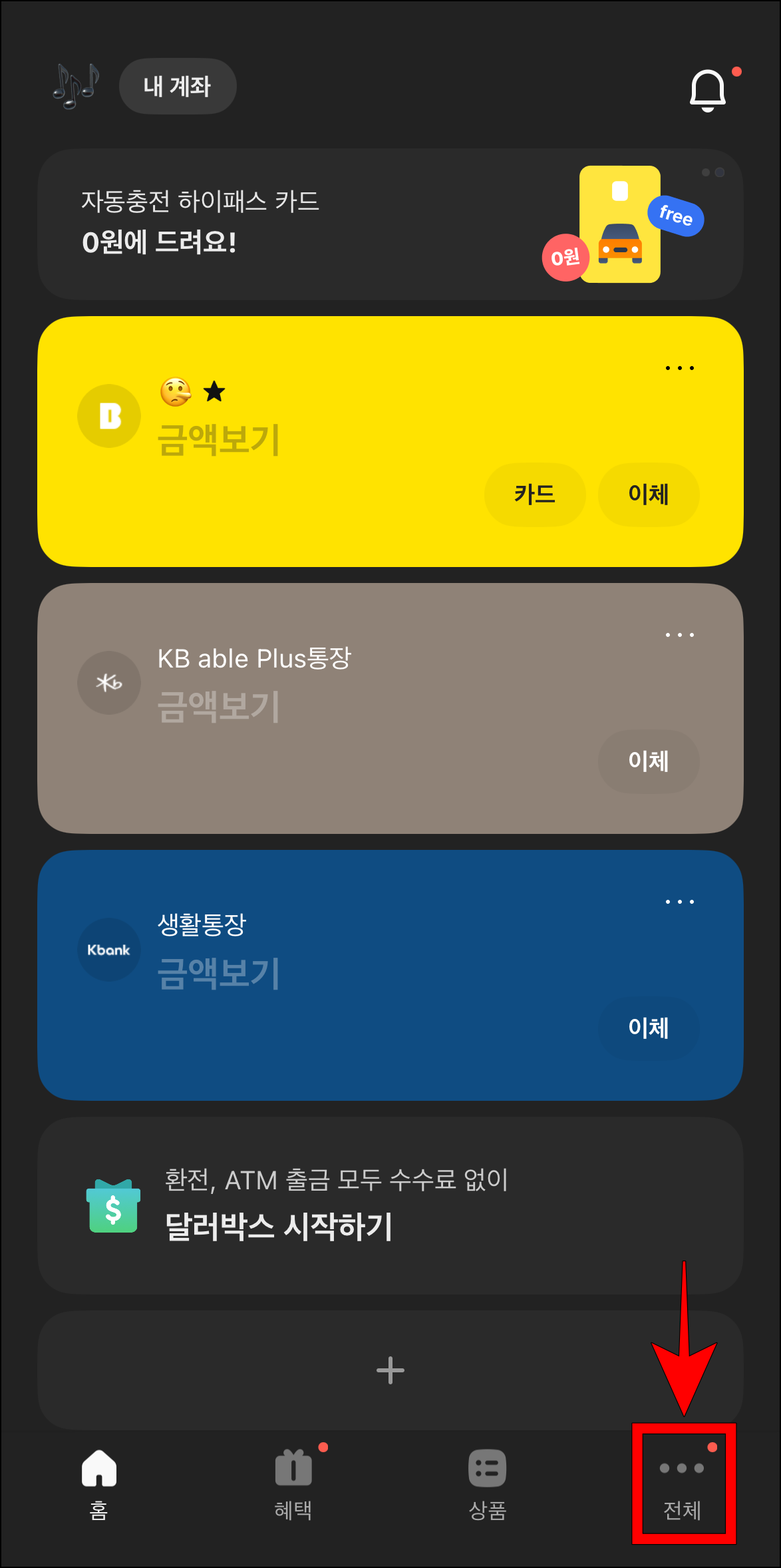This screenshot has width=781, height=1568.
Task: Tap 이체 transfer button on 생활통장
Action: (x=649, y=1030)
